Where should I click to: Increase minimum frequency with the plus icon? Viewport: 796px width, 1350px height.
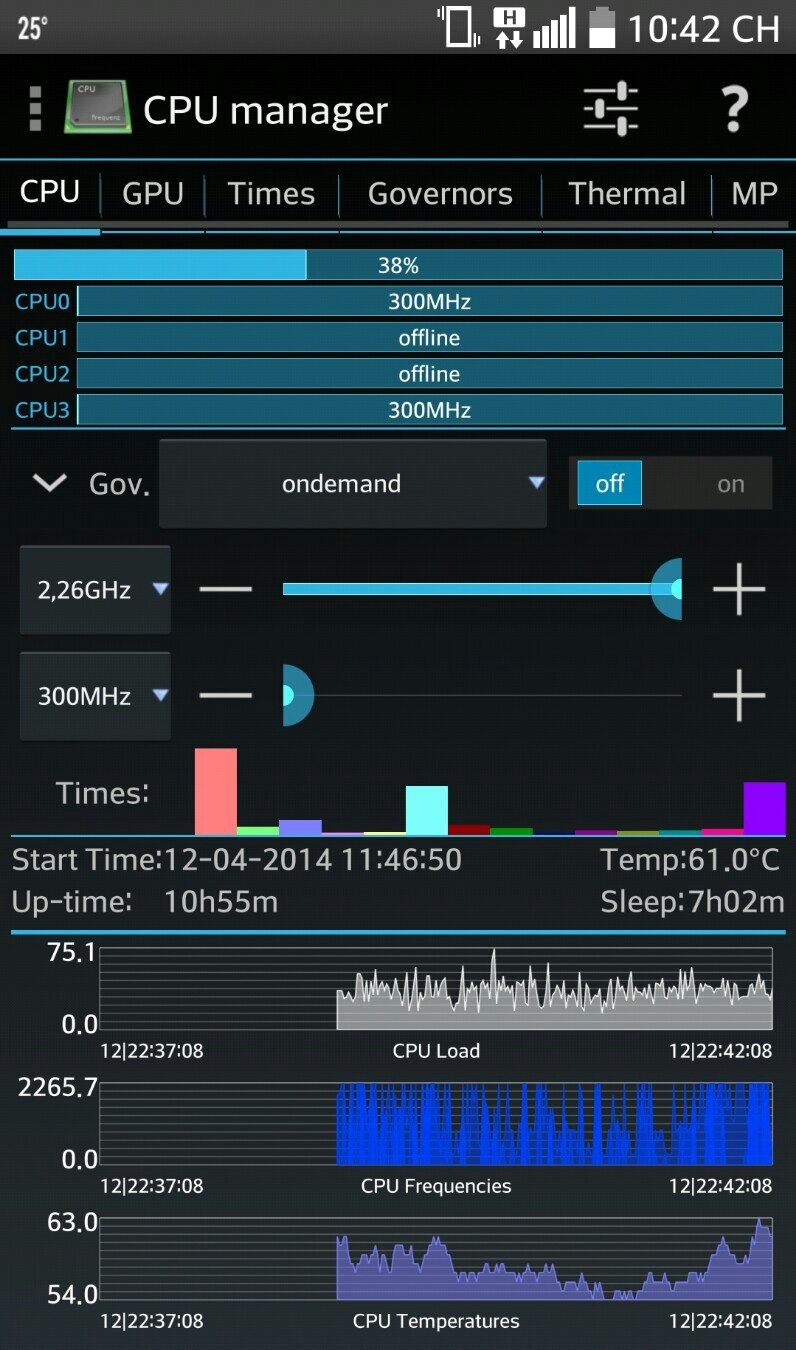pyautogui.click(x=740, y=695)
